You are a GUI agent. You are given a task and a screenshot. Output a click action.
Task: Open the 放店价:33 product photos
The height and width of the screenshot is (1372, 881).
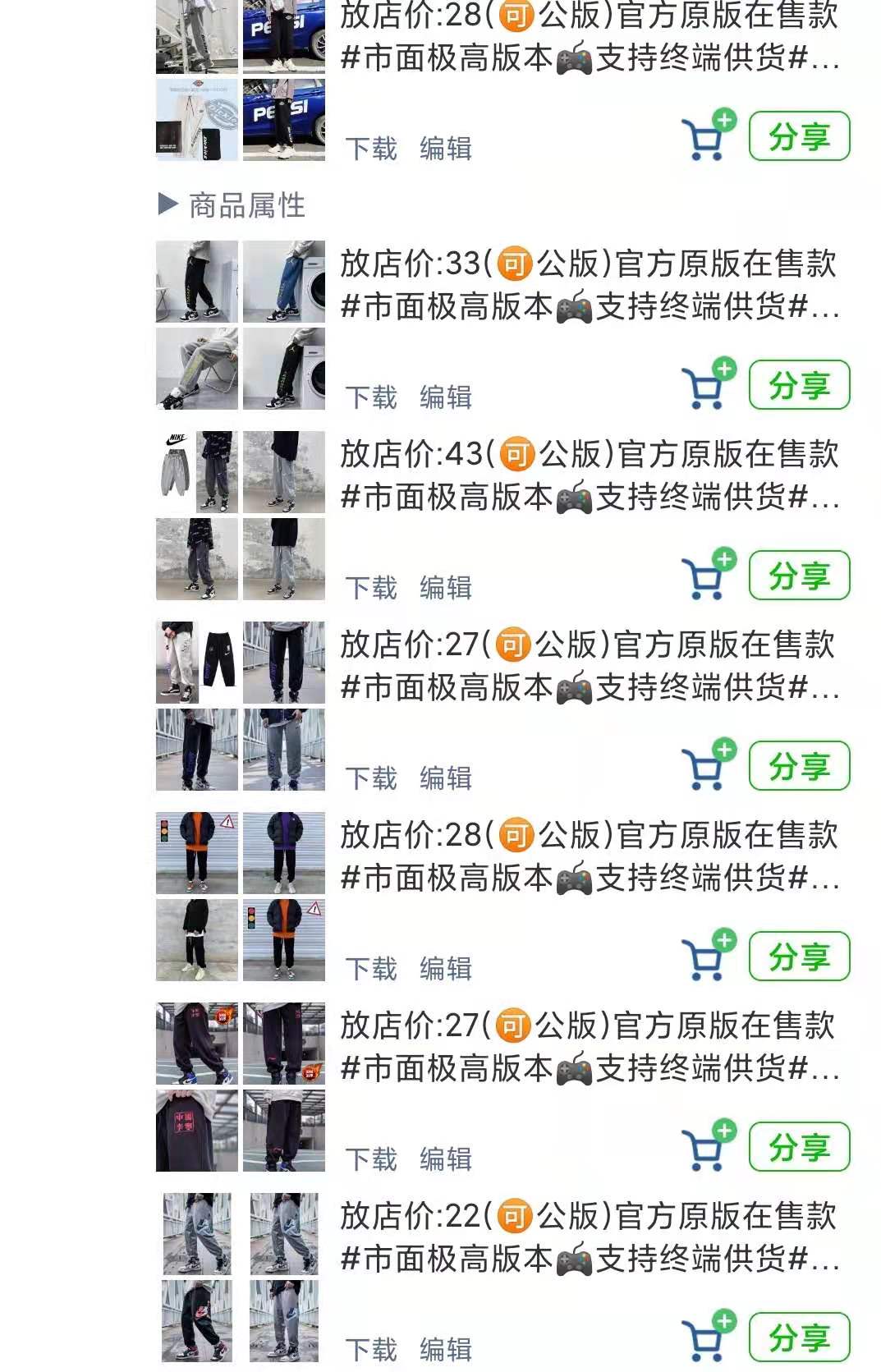pyautogui.click(x=241, y=325)
